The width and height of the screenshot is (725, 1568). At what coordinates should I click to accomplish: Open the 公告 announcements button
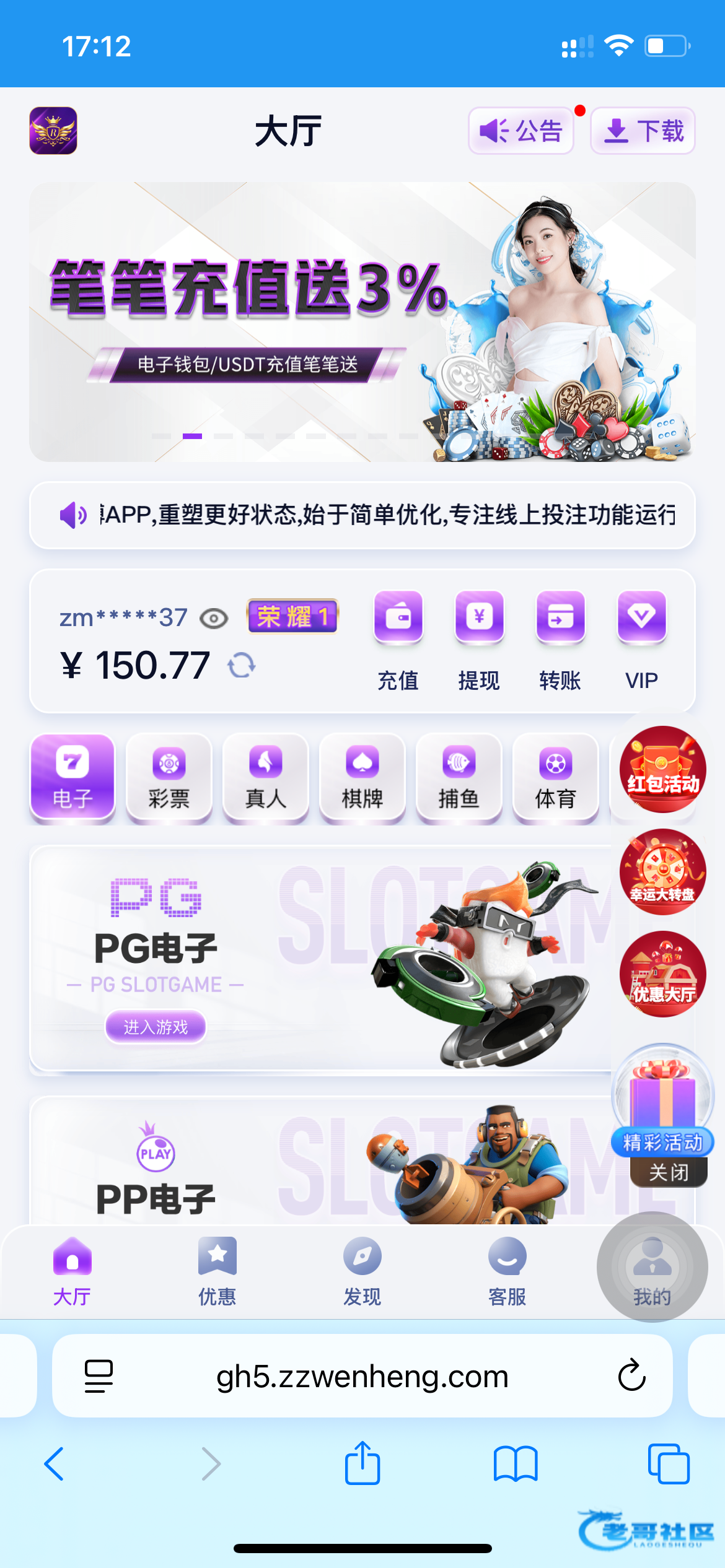click(521, 131)
